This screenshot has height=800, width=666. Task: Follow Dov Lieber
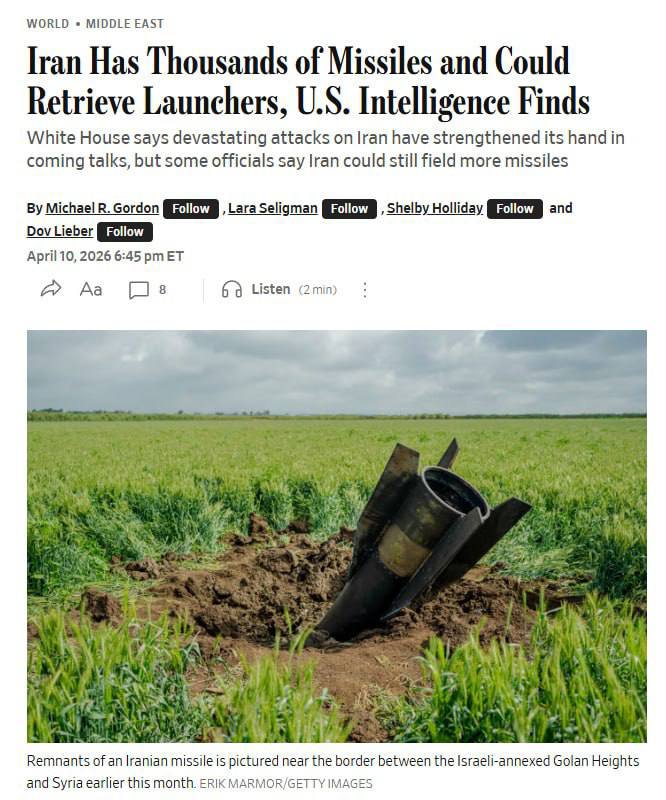[125, 232]
